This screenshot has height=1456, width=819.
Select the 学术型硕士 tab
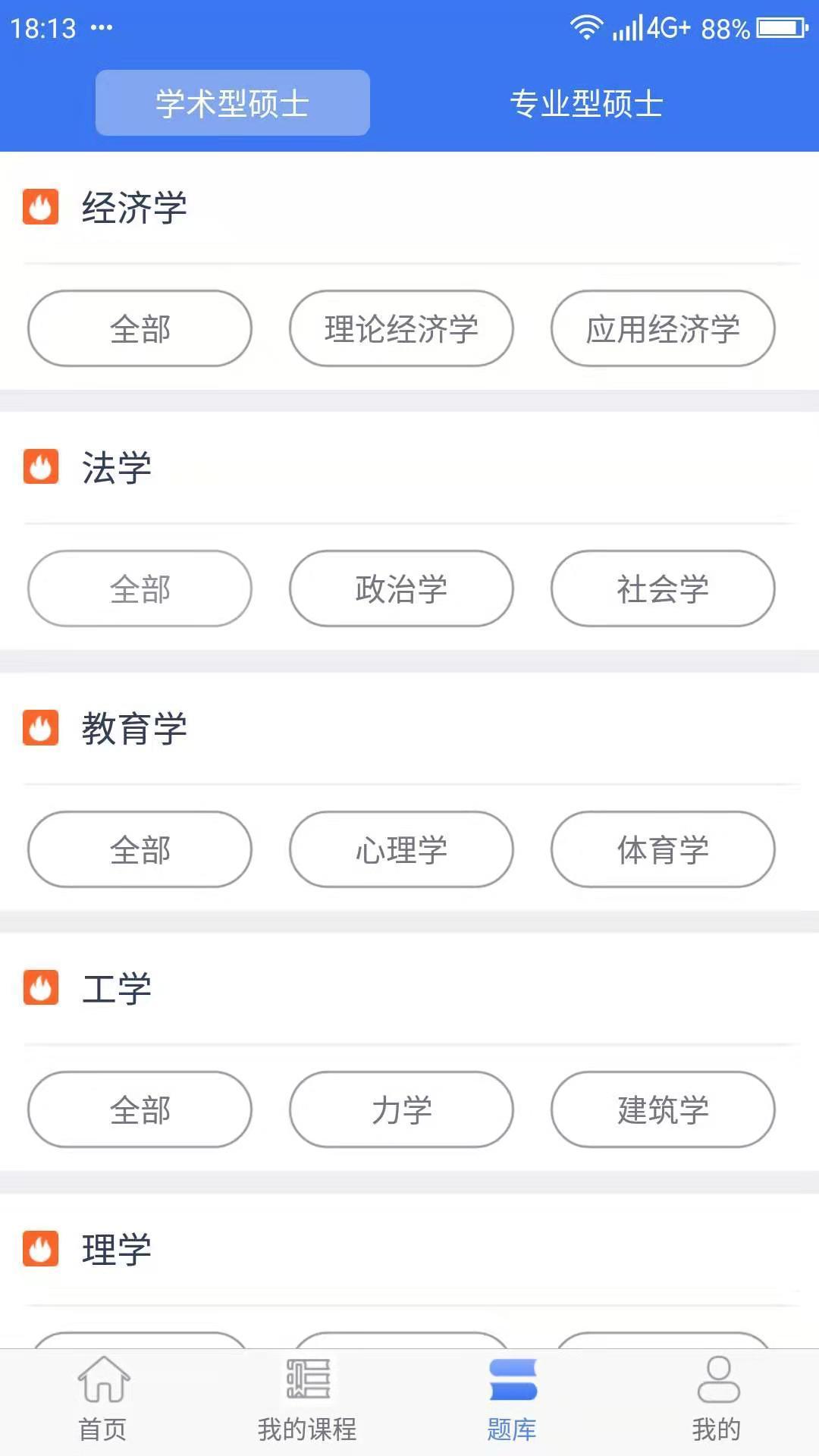pos(231,102)
